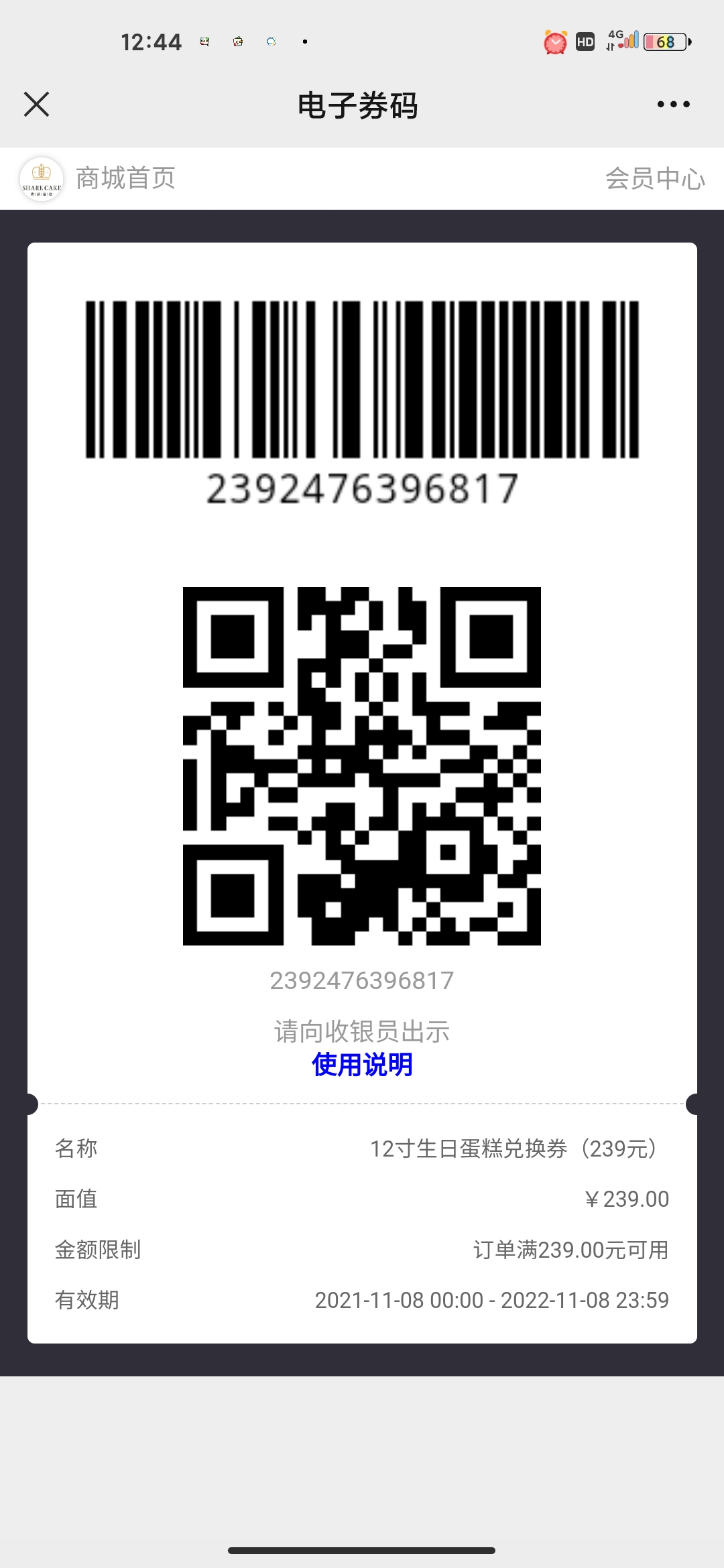Open the three-dot overflow menu

tap(673, 105)
